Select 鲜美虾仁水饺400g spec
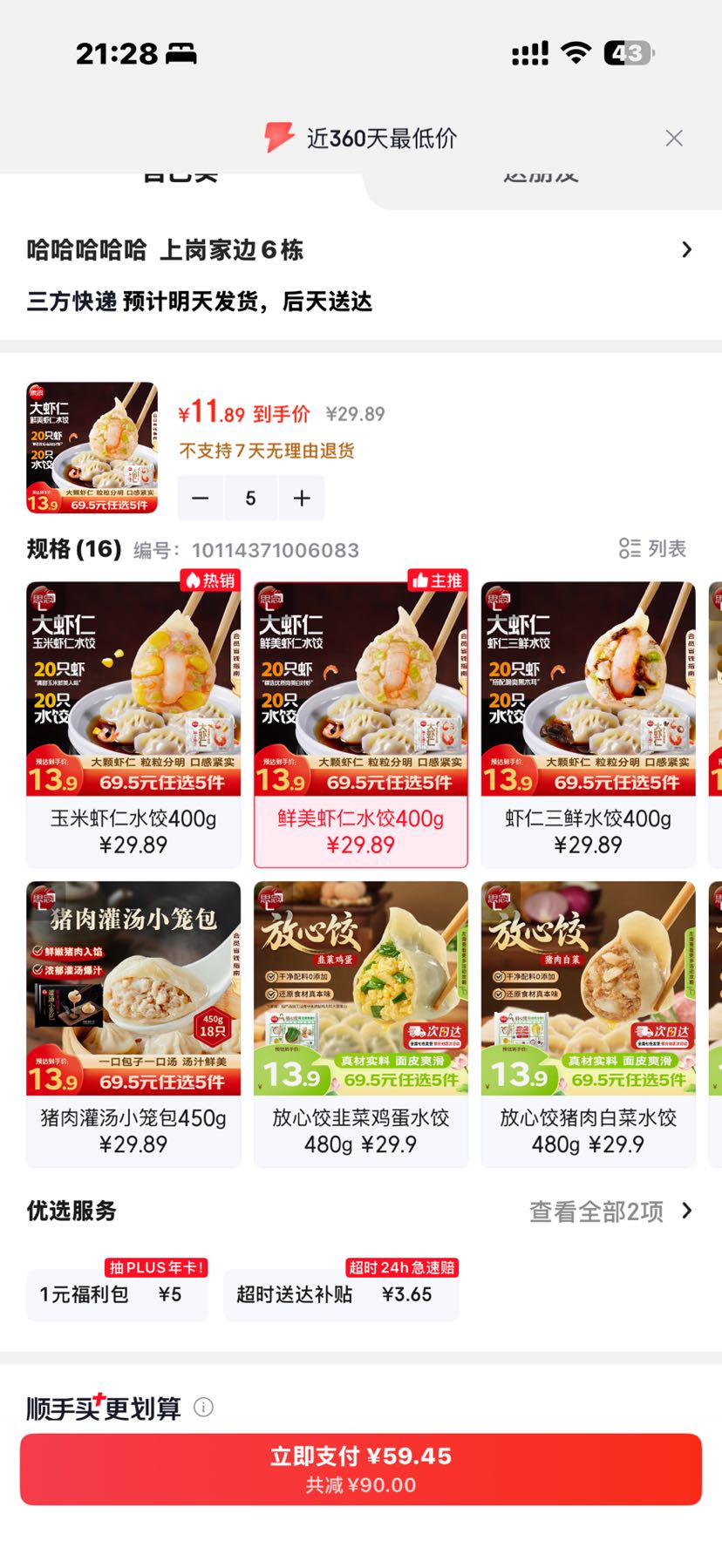 pos(361,724)
